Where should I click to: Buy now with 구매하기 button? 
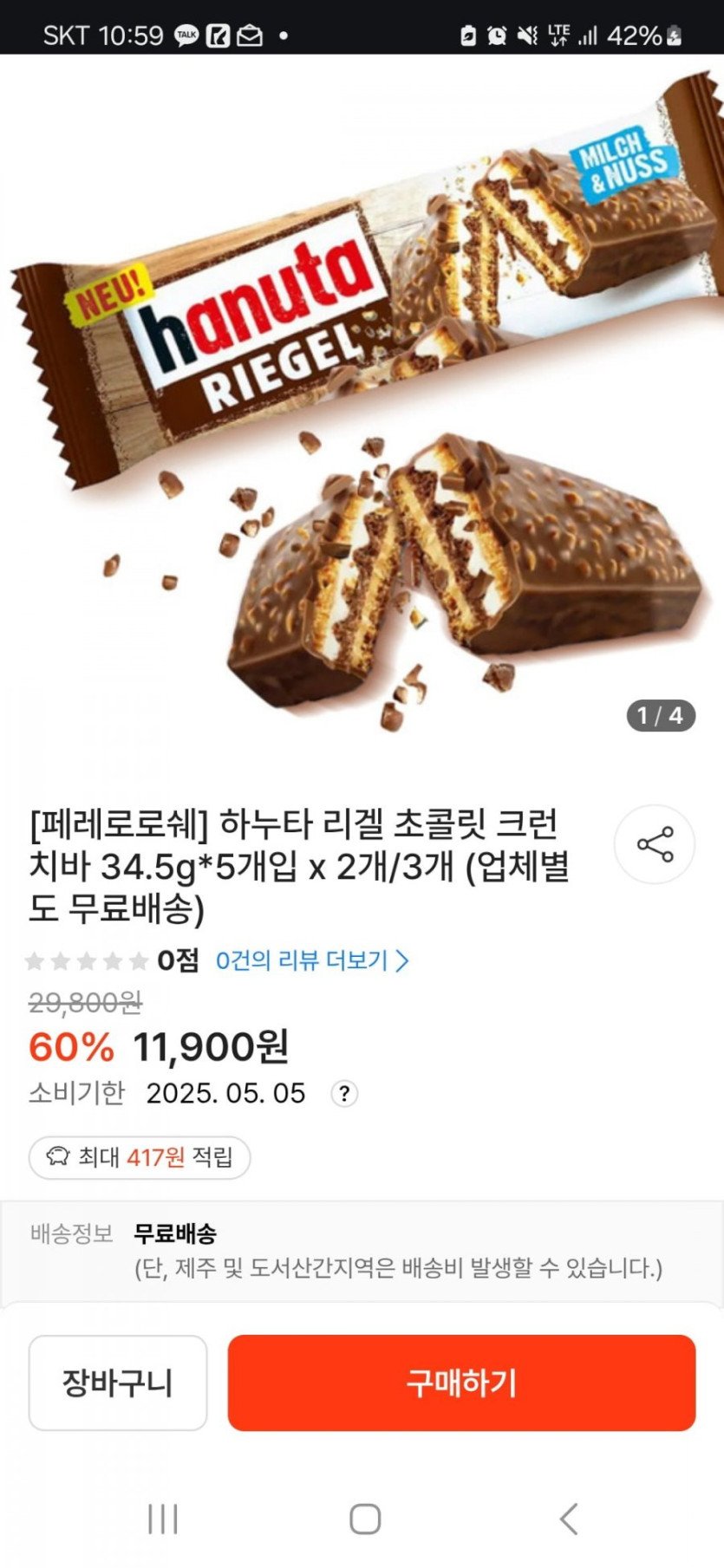(x=461, y=1383)
